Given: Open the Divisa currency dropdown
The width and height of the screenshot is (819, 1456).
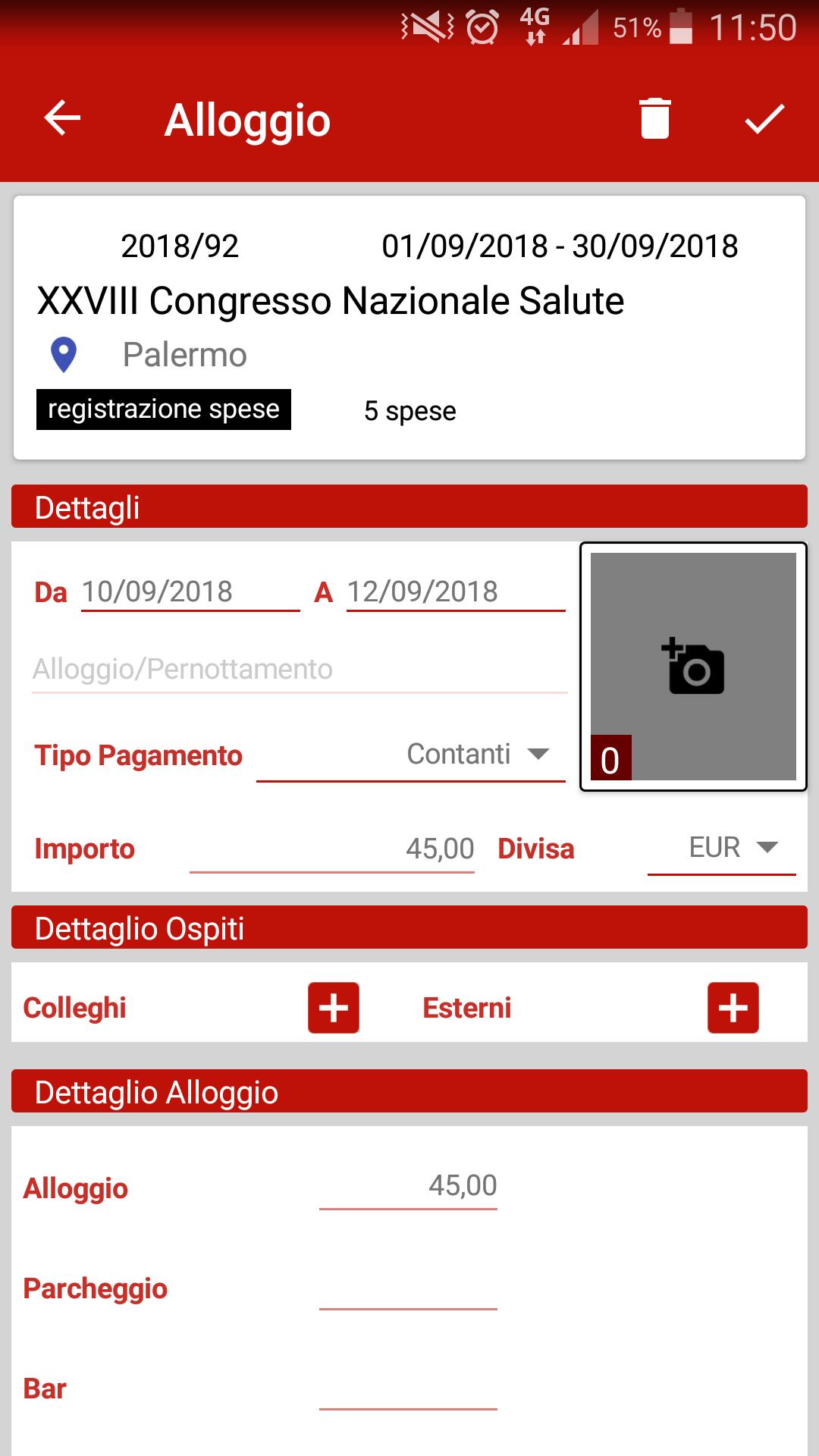Looking at the screenshot, I should 722,848.
